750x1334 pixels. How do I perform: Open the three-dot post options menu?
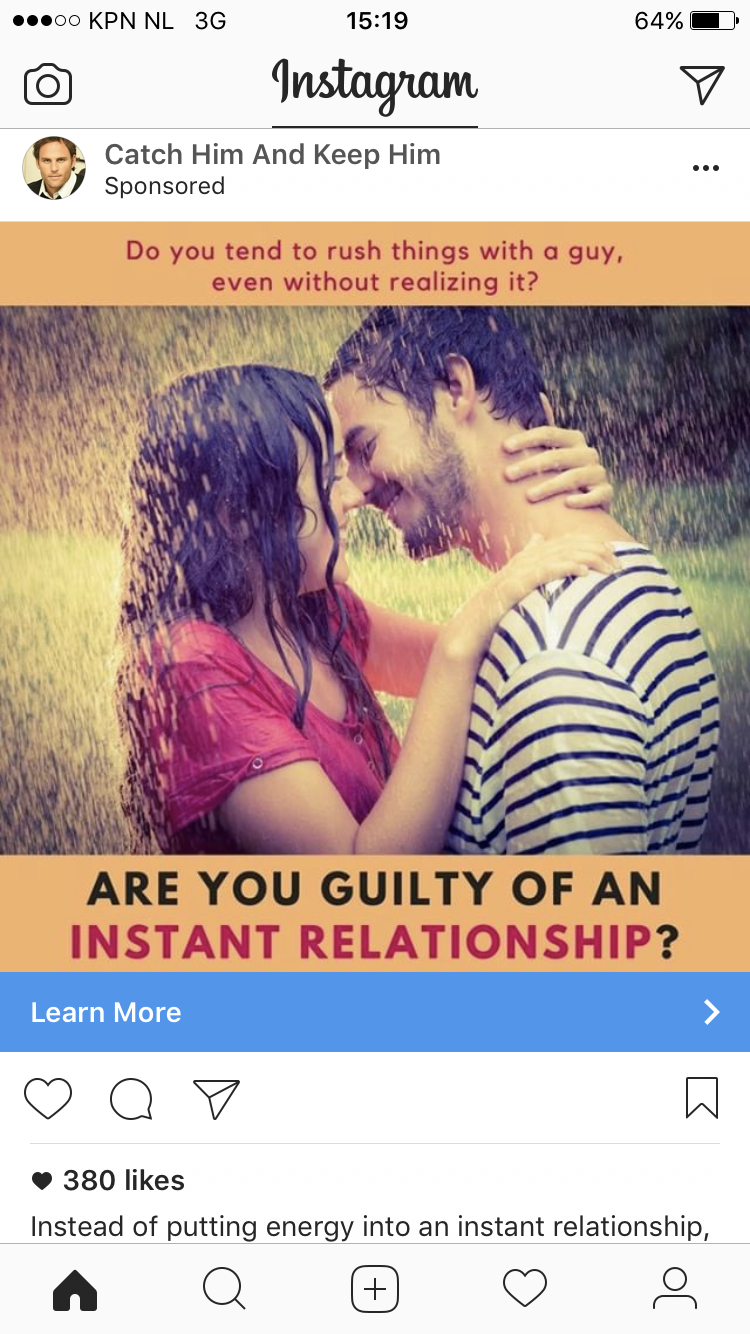tap(705, 168)
